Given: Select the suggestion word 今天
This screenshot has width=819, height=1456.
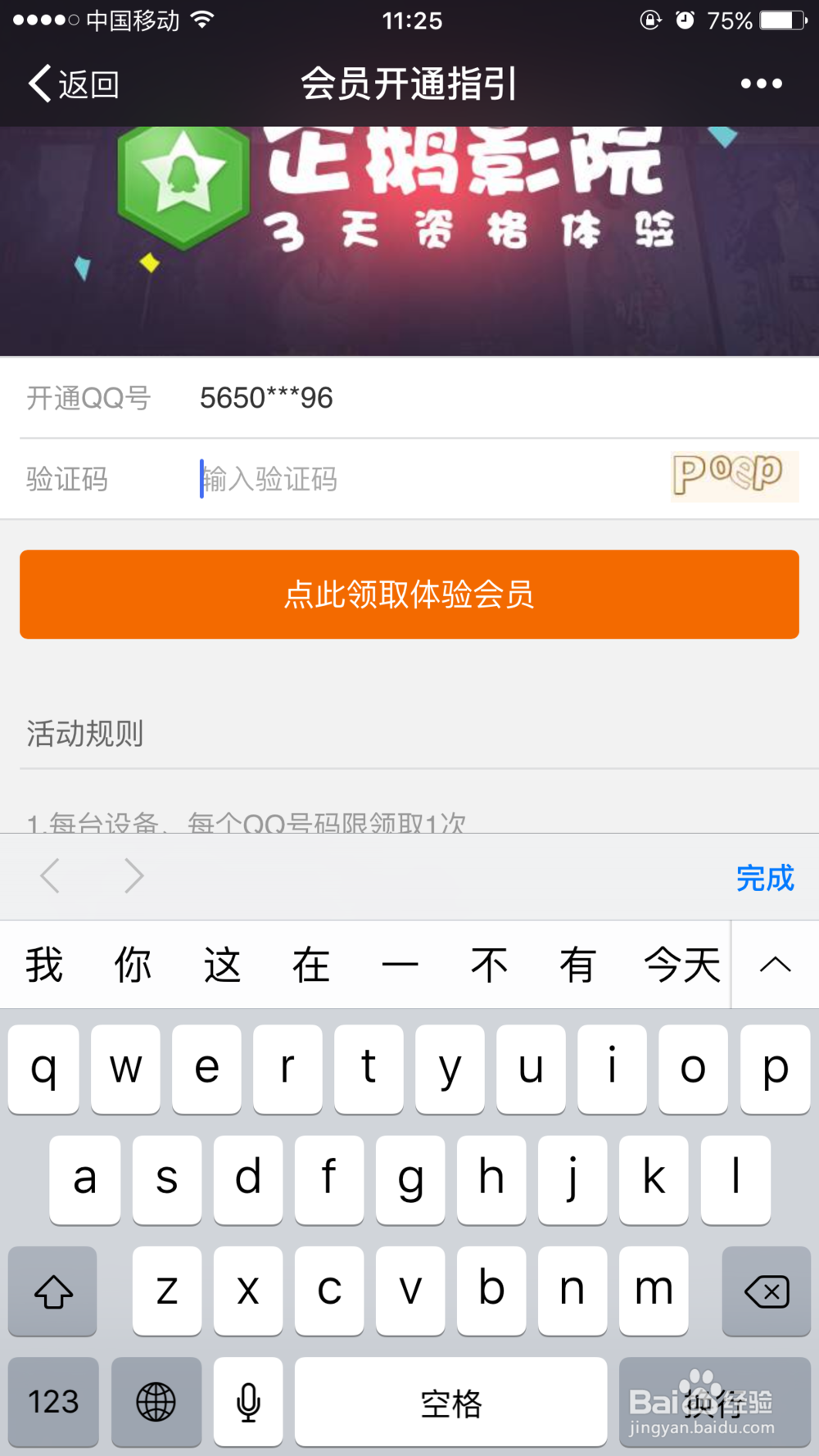Looking at the screenshot, I should pyautogui.click(x=681, y=964).
